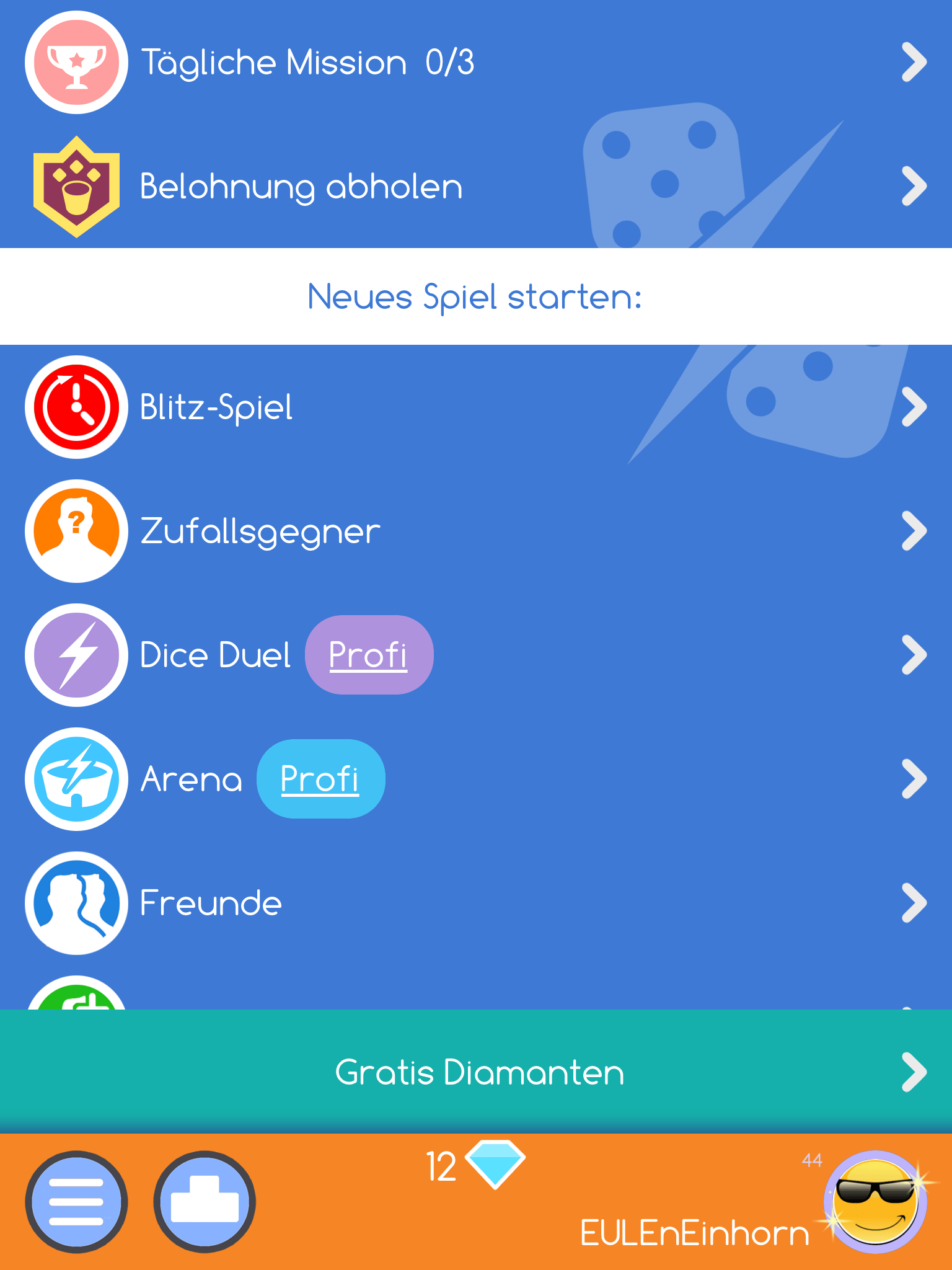The image size is (952, 1270).
Task: Enter the Arena mode
Action: (191, 779)
